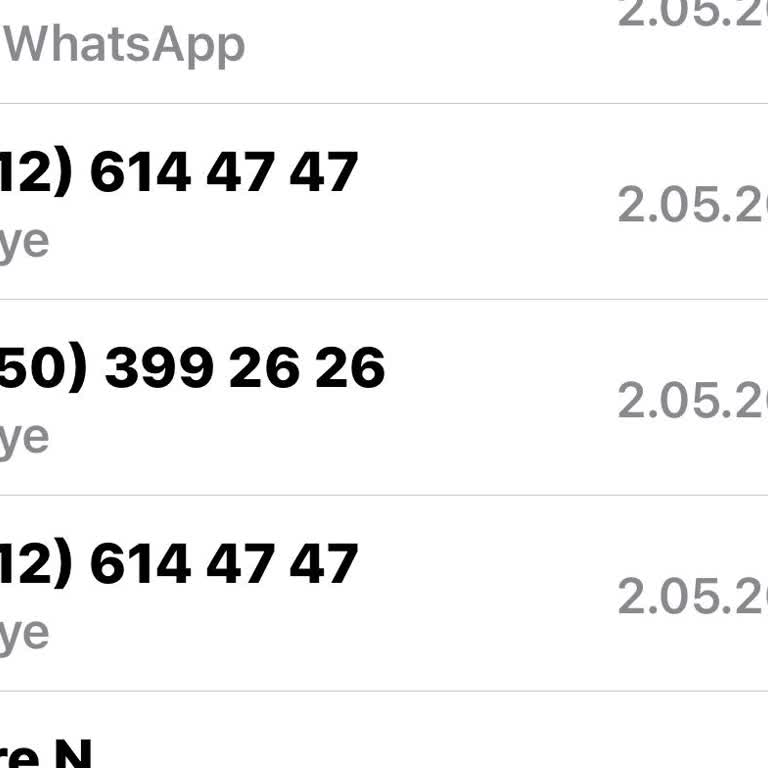Call back the number ending 399 26 26
The image size is (768, 768).
(x=245, y=370)
